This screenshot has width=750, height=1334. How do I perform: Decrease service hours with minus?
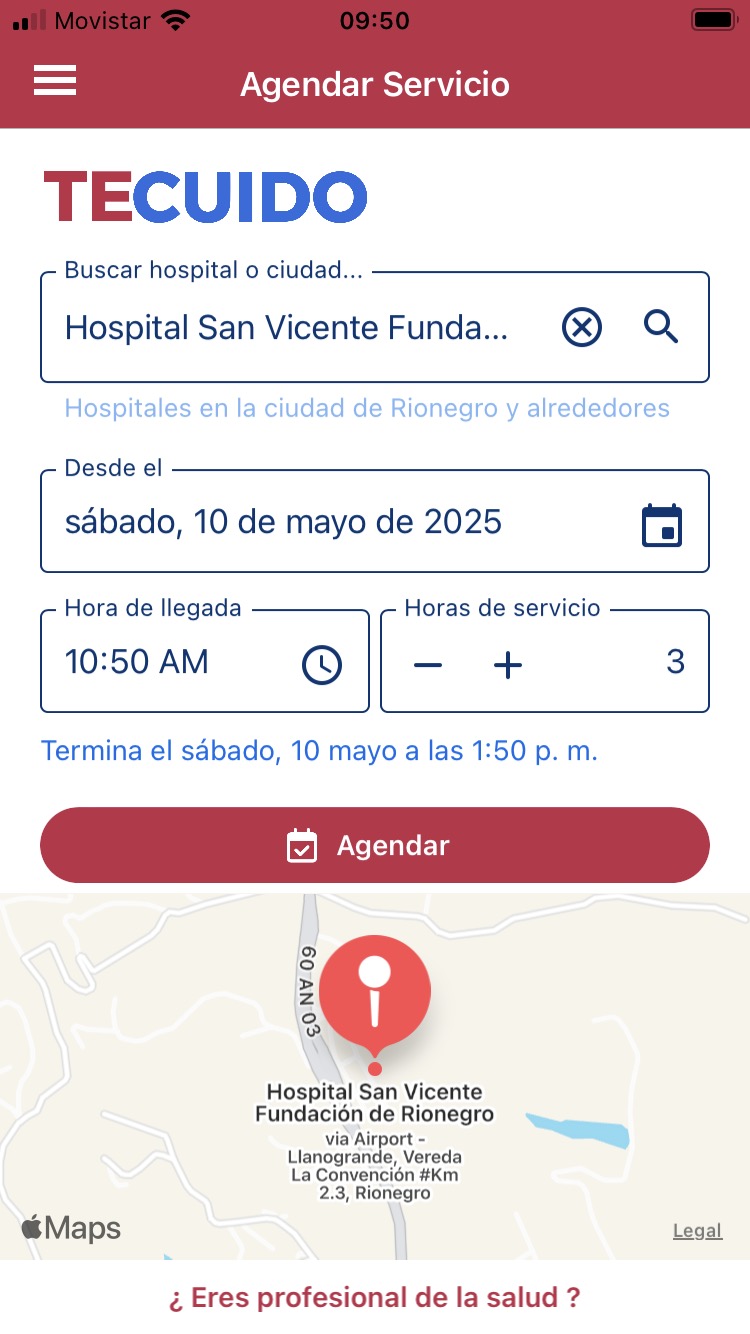click(x=428, y=665)
